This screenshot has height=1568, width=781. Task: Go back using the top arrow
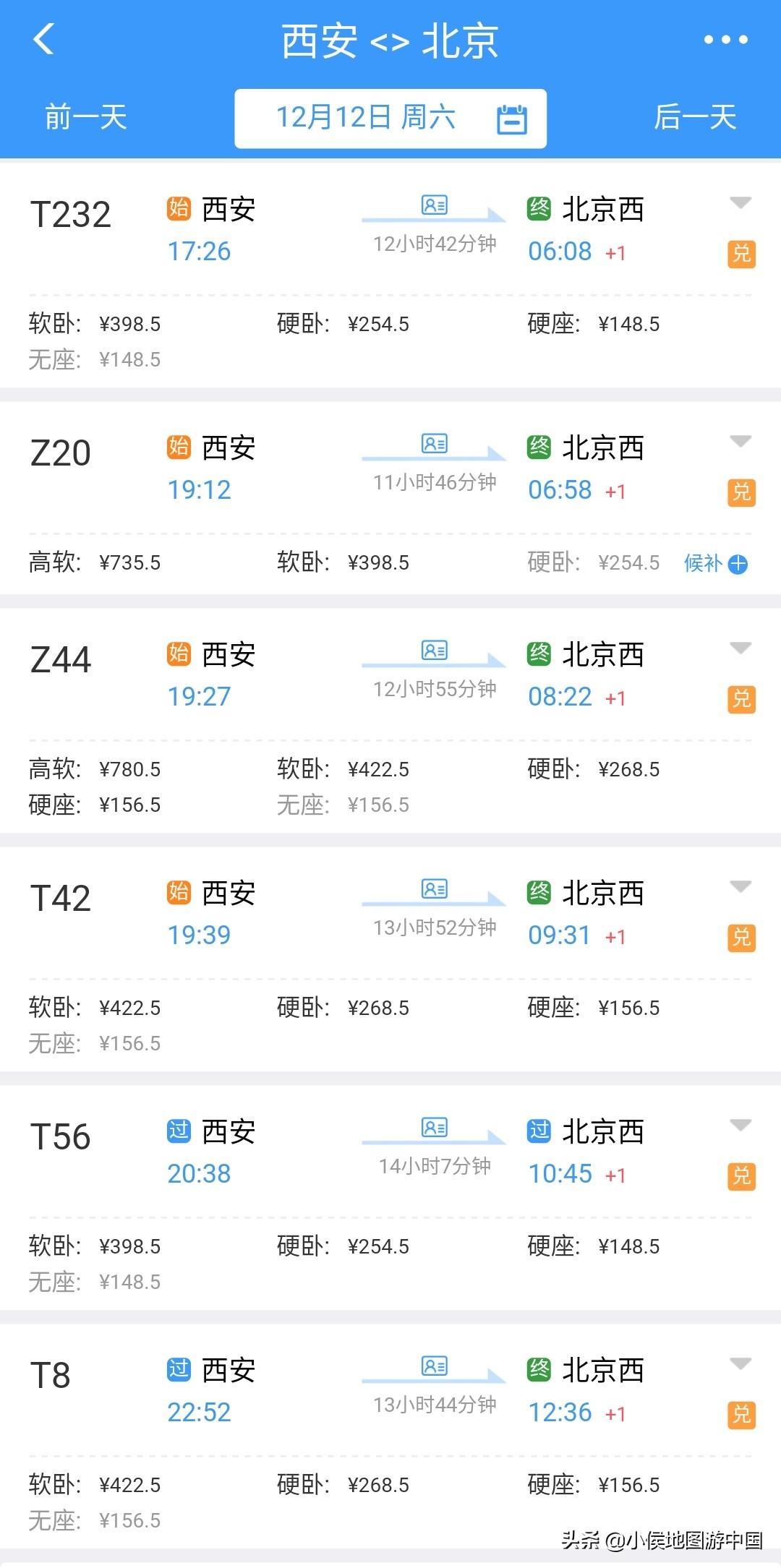coord(43,39)
